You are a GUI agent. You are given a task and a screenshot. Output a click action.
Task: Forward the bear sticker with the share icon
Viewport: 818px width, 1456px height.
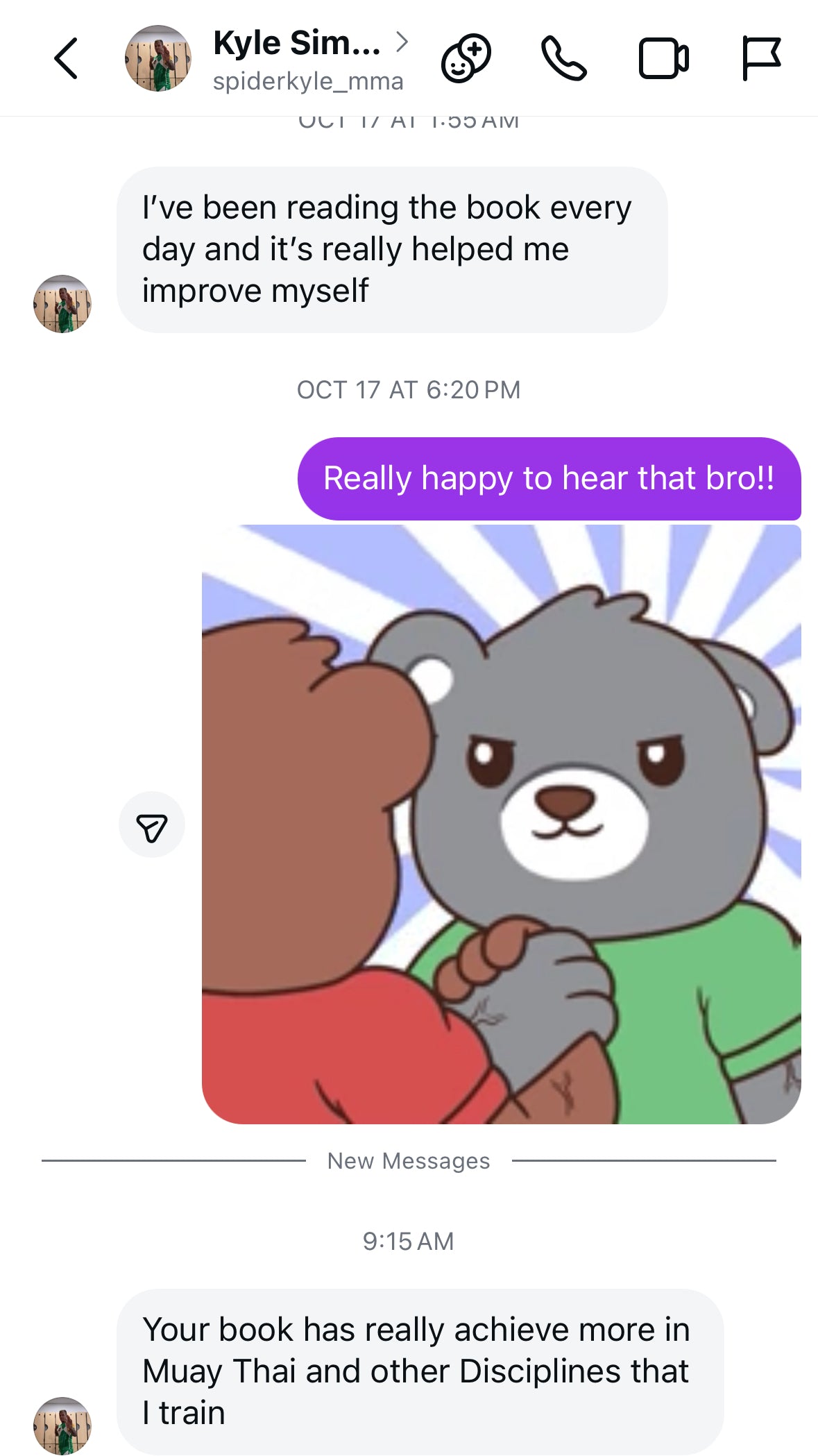coord(152,825)
